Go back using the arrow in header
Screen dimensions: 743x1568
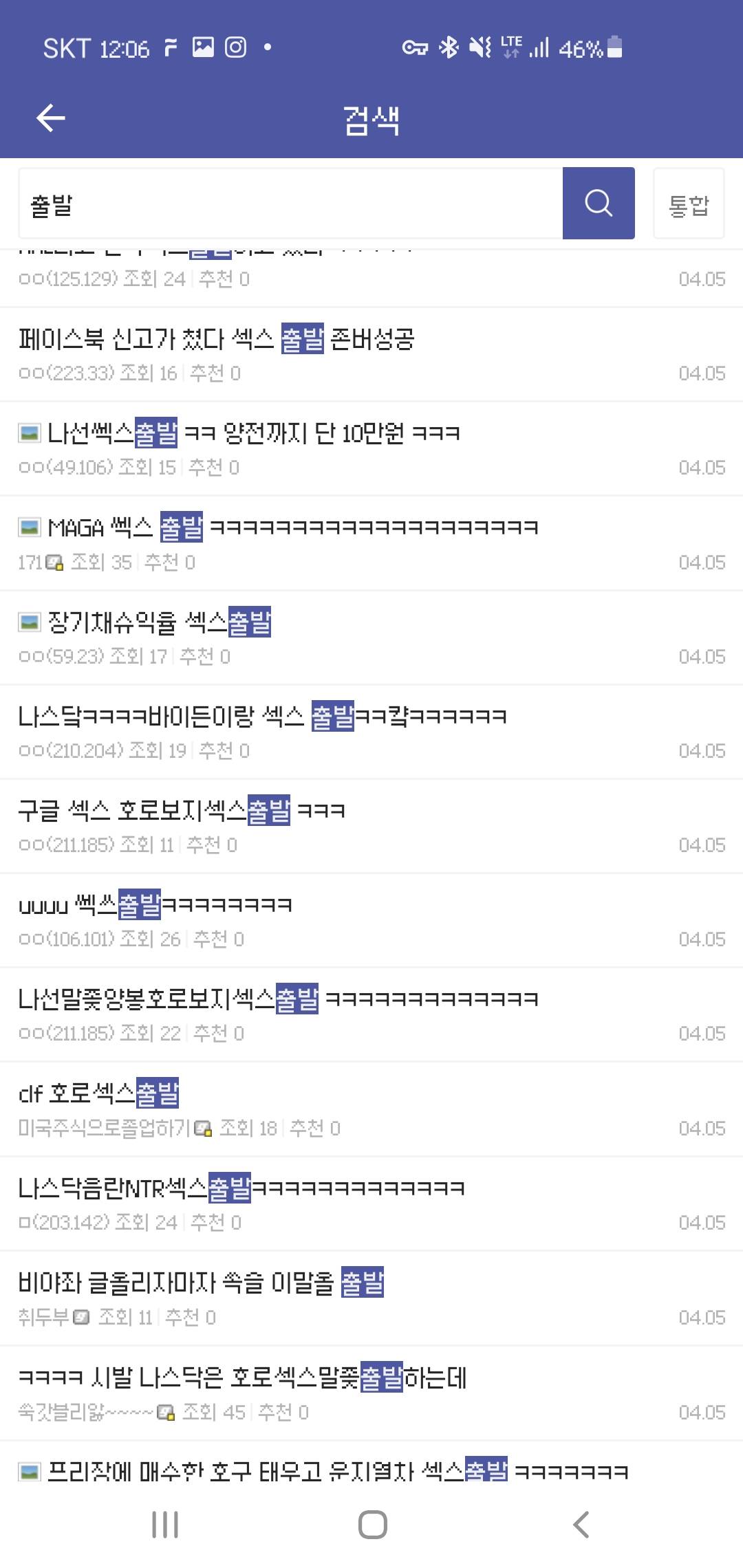coord(50,118)
